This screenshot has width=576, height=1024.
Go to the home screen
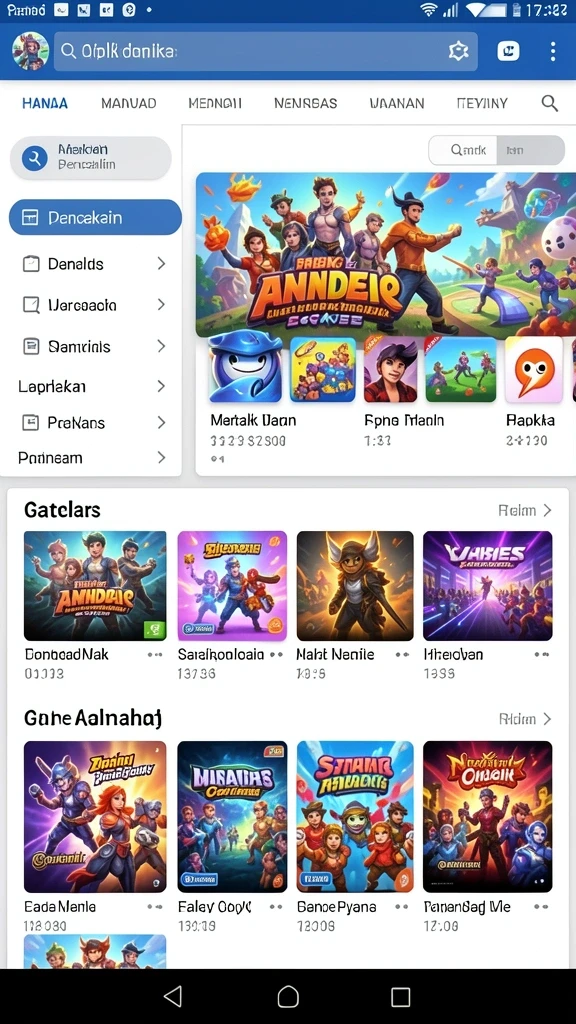tap(288, 997)
